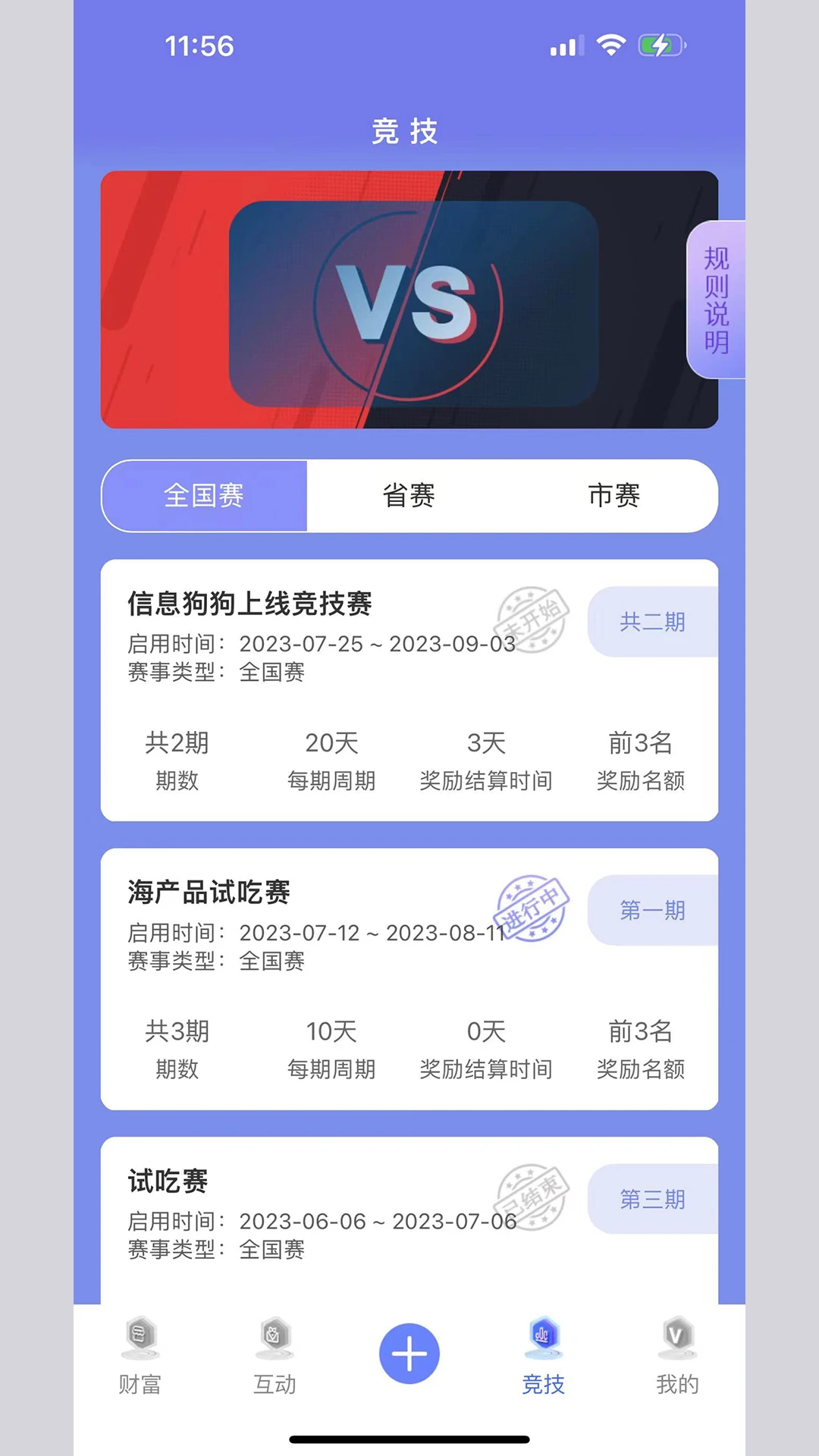Tap the center plus button
This screenshot has width=819, height=1456.
pos(409,1354)
